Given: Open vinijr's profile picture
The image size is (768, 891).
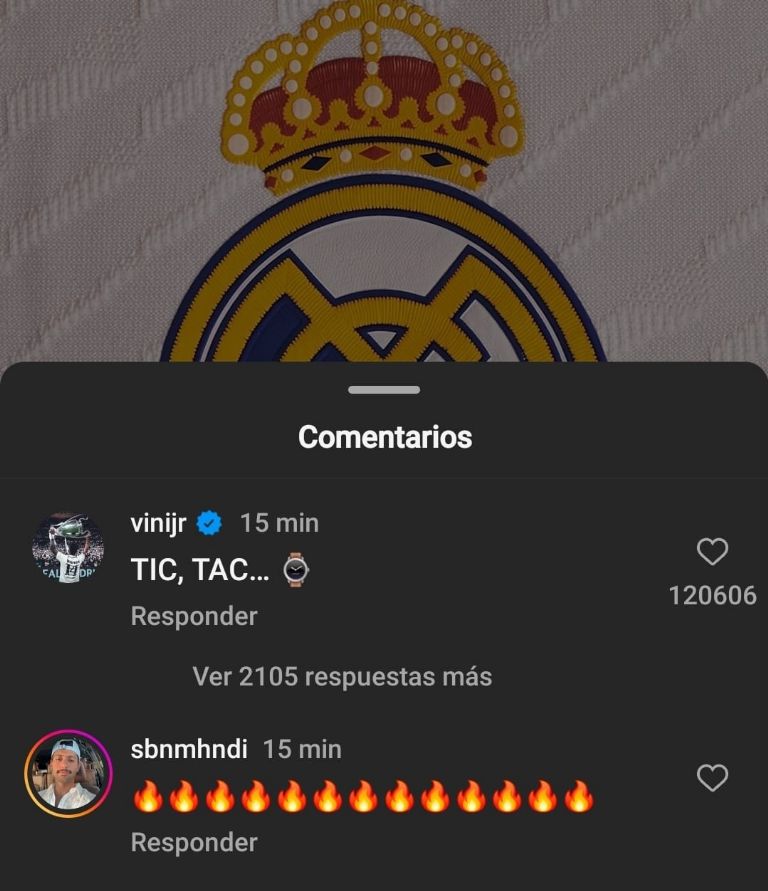Looking at the screenshot, I should (68, 549).
